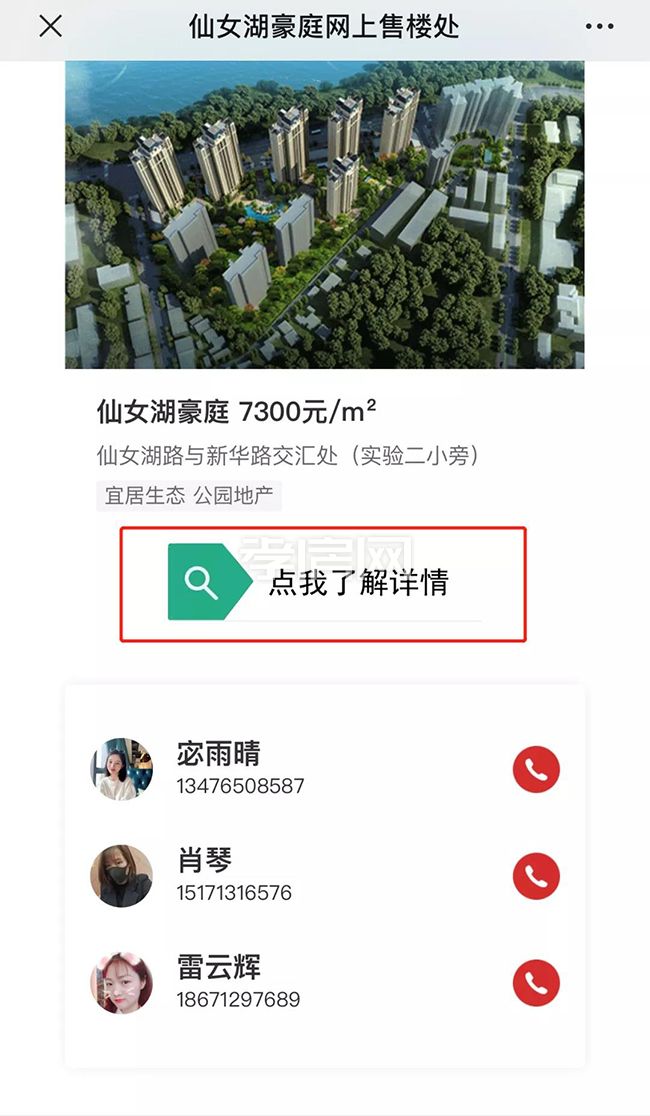The width and height of the screenshot is (650, 1116).
Task: Call 雷云辉 via red phone icon
Action: (x=536, y=983)
